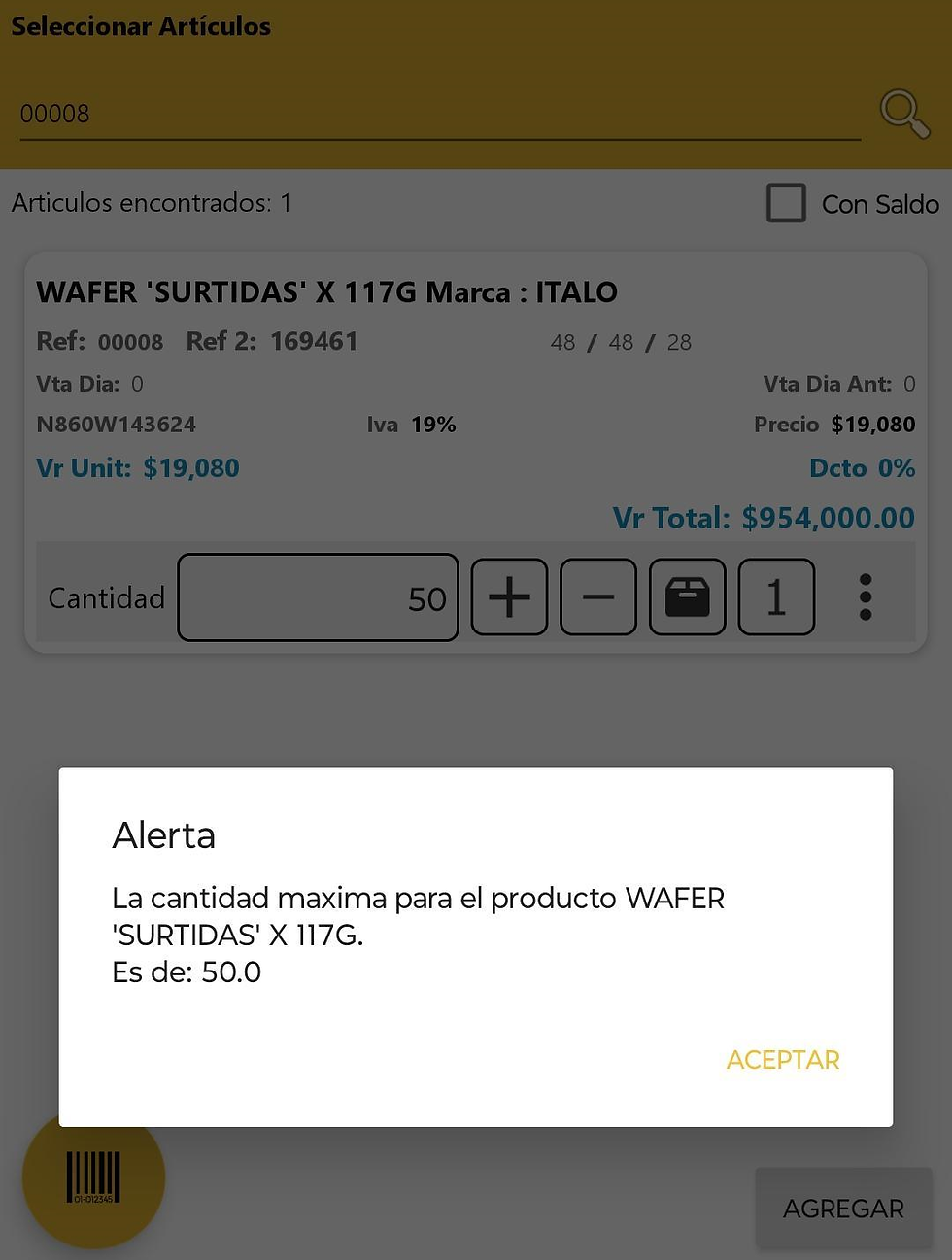The image size is (952, 1260).
Task: Tap the button labeled 1
Action: [x=776, y=597]
